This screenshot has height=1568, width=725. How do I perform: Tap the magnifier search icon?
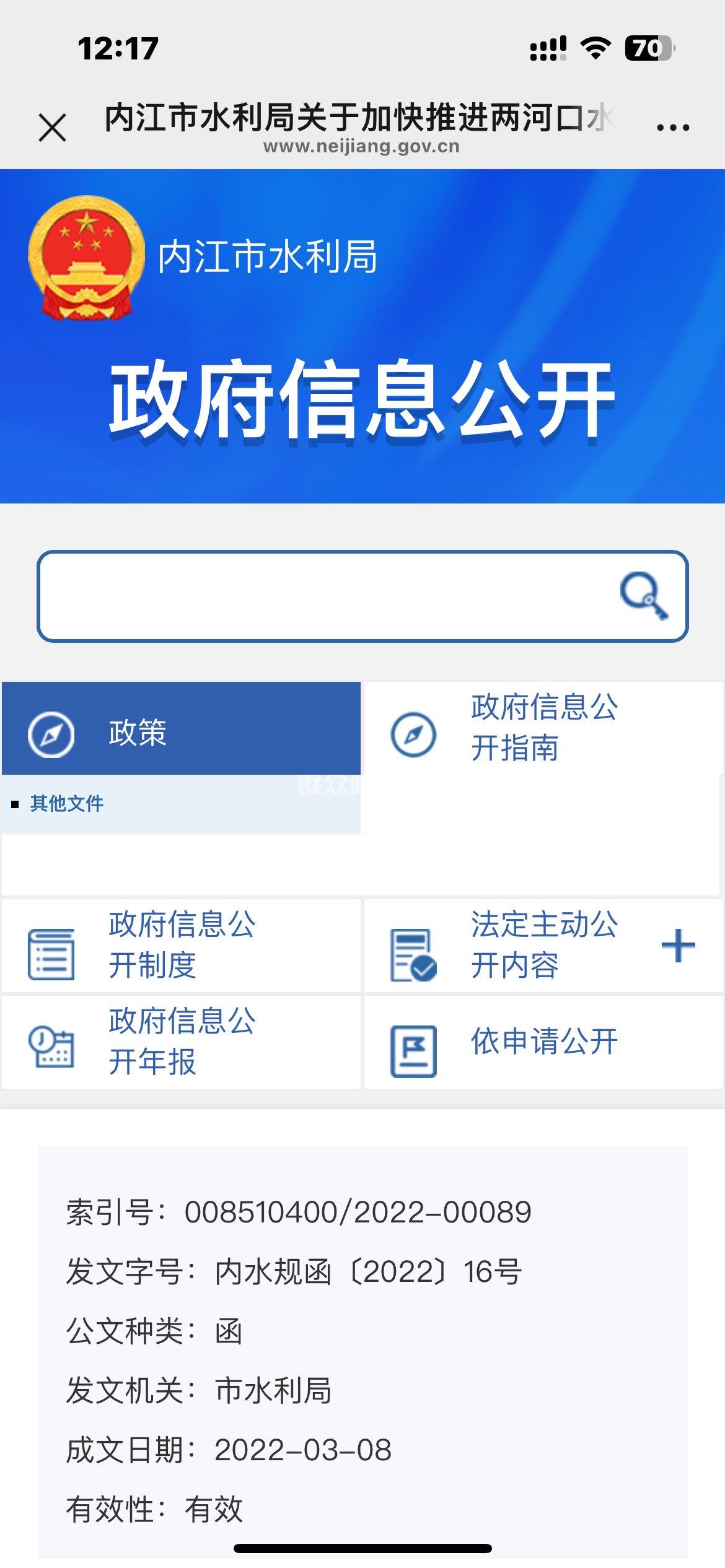pos(644,595)
